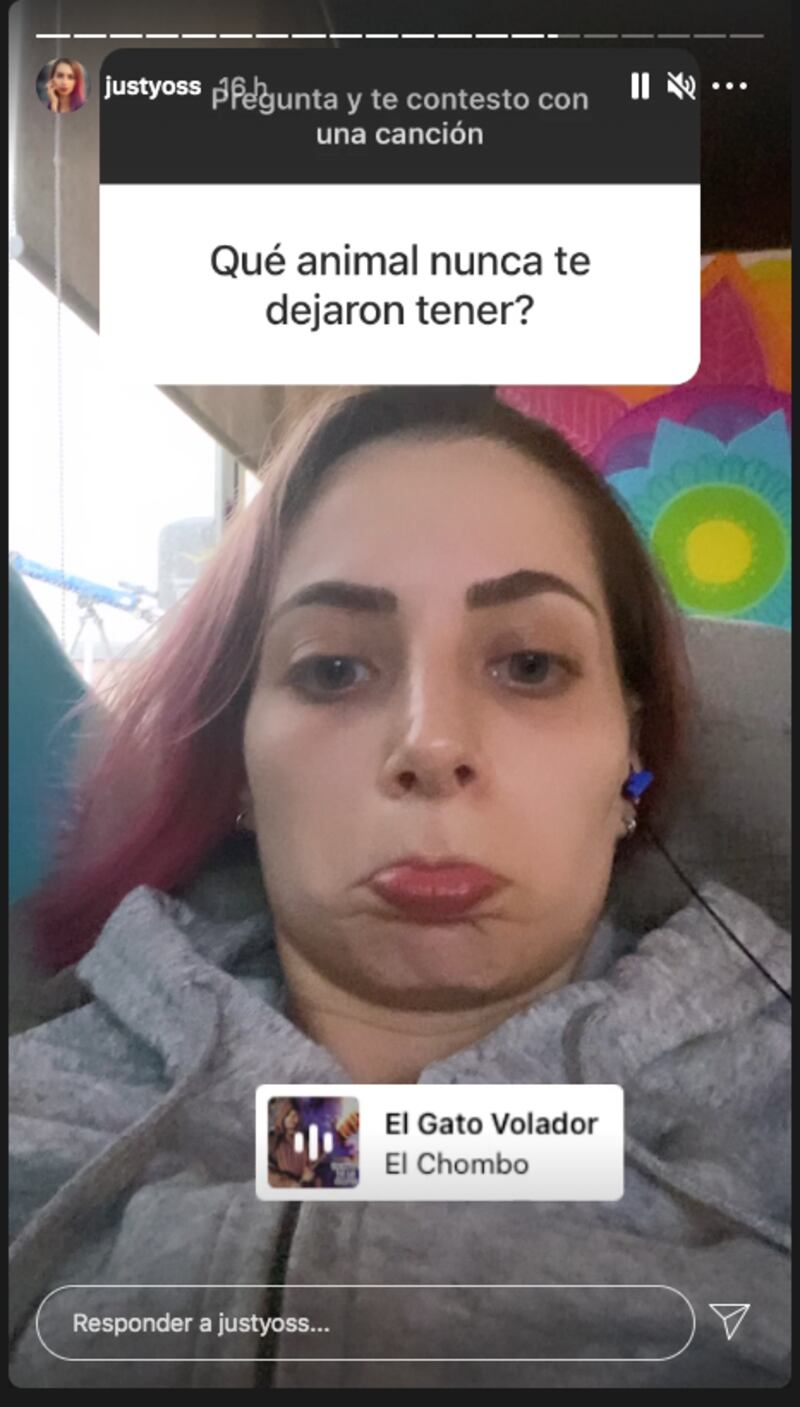
Task: Open justyoss profile from avatar
Action: pos(62,86)
